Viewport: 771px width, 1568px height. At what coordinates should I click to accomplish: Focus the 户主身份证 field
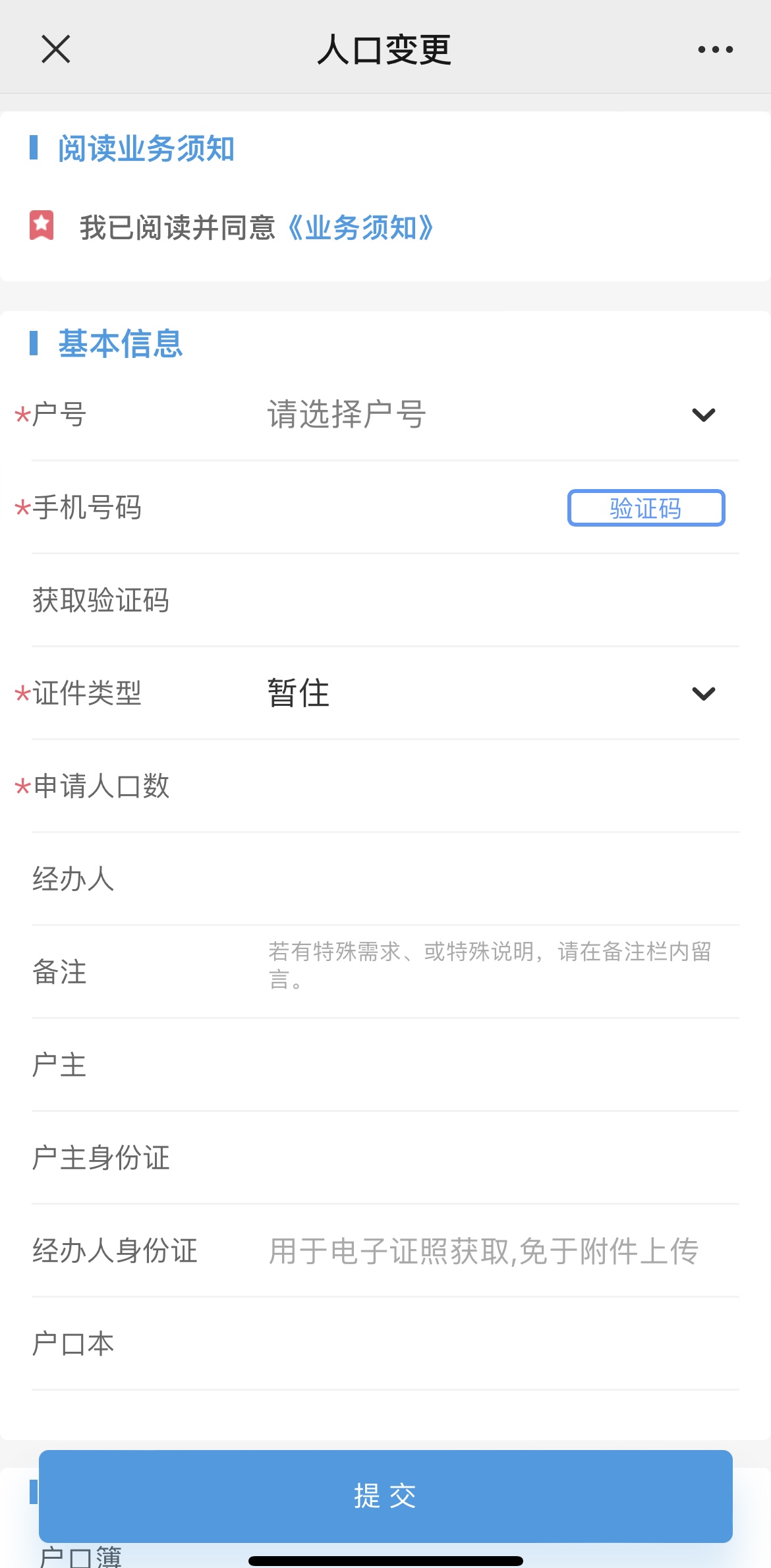click(x=488, y=1158)
